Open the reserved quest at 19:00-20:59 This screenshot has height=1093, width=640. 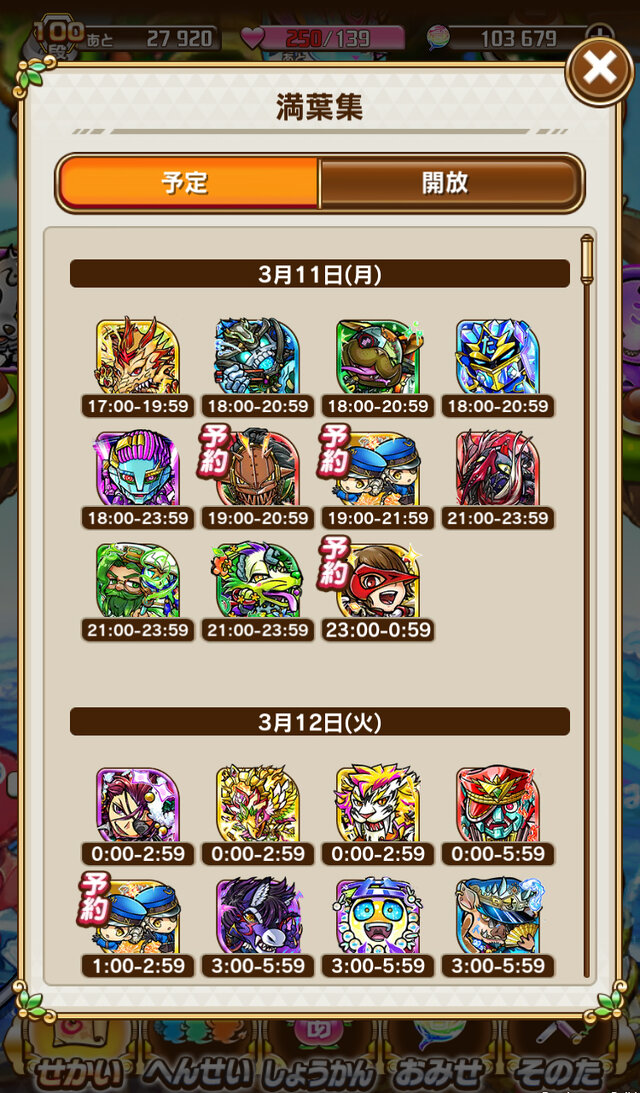[257, 470]
